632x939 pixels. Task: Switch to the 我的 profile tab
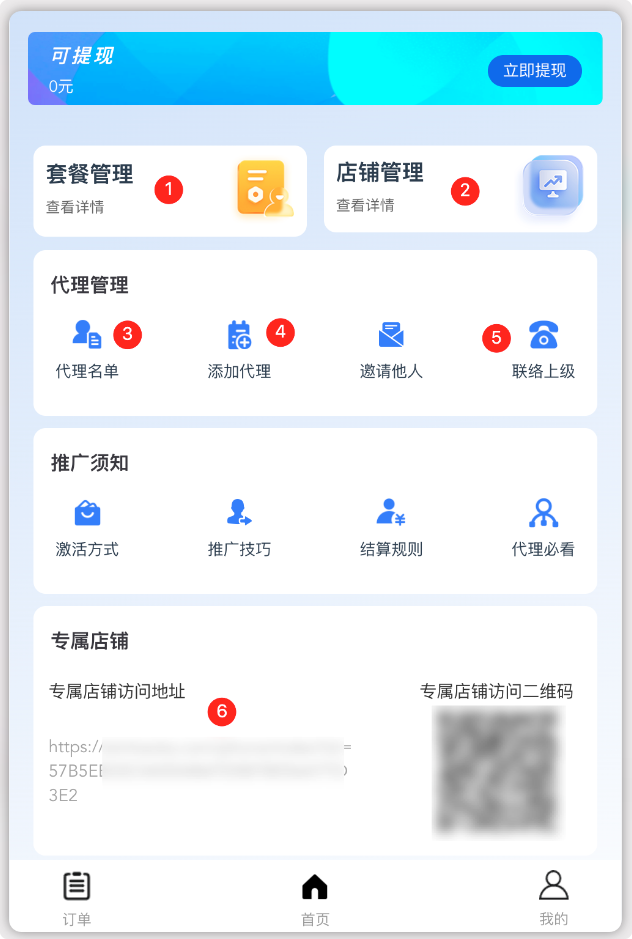pos(553,897)
